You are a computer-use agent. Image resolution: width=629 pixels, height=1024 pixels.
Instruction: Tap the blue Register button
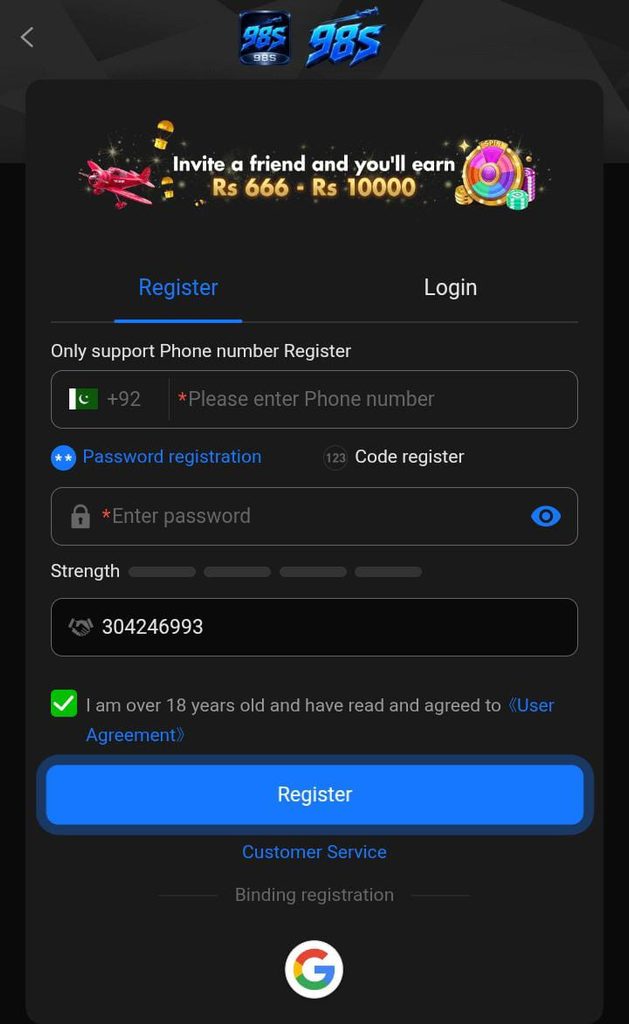pyautogui.click(x=314, y=795)
